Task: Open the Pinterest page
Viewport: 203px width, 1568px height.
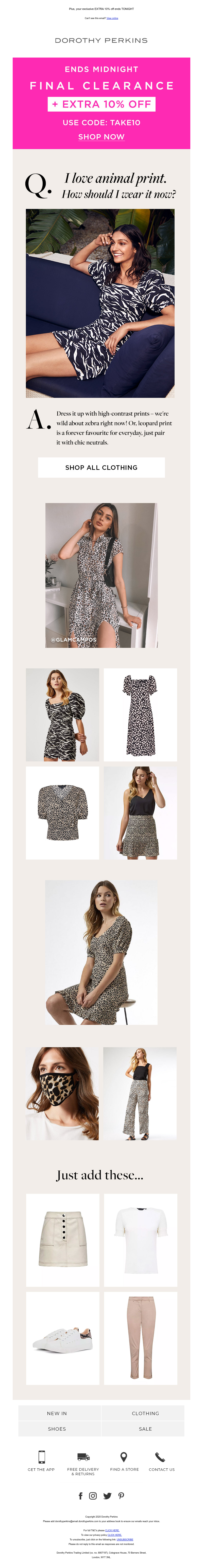Action: pyautogui.click(x=121, y=1495)
